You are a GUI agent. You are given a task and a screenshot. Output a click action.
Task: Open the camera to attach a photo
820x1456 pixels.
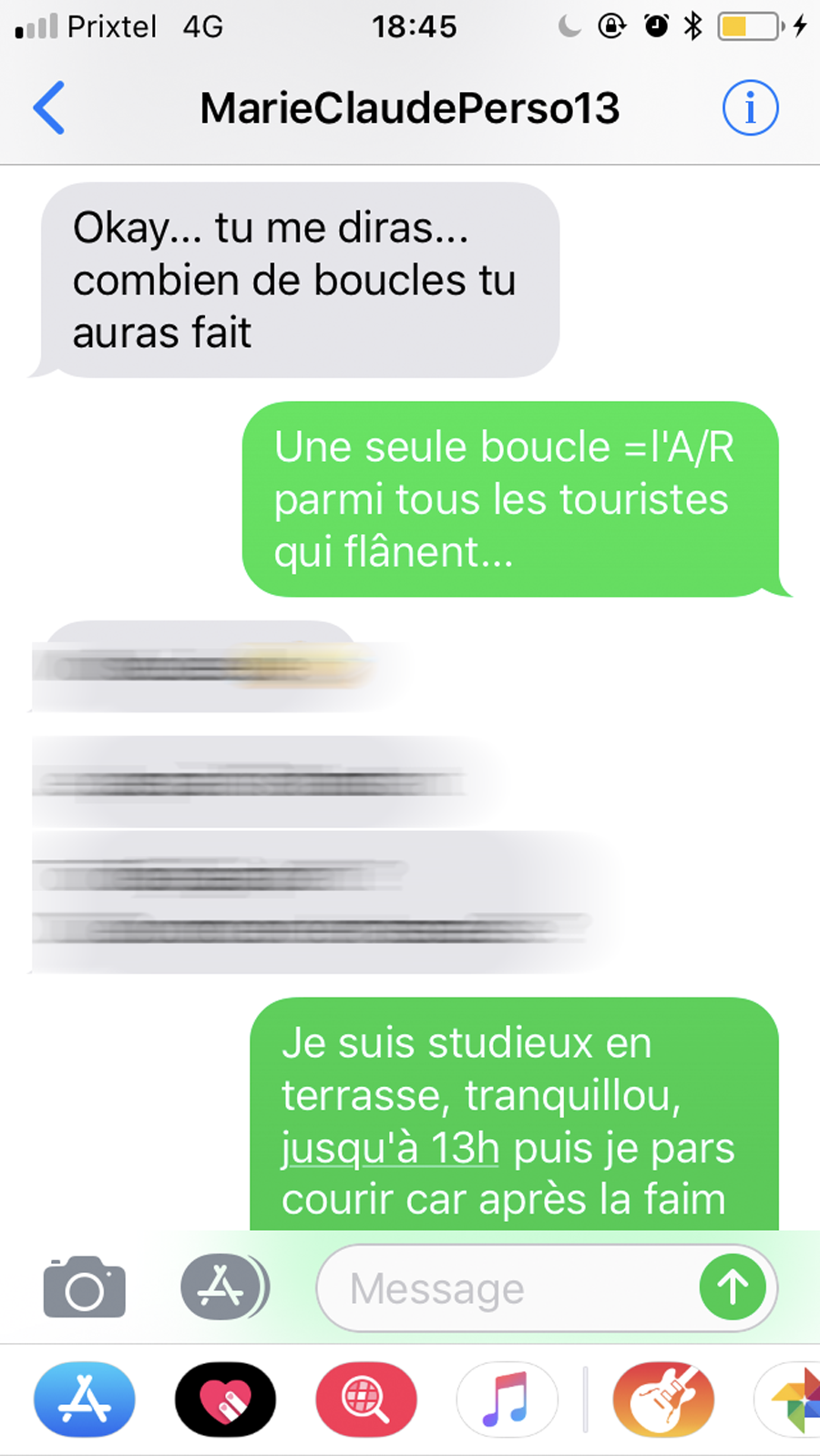pos(85,1287)
